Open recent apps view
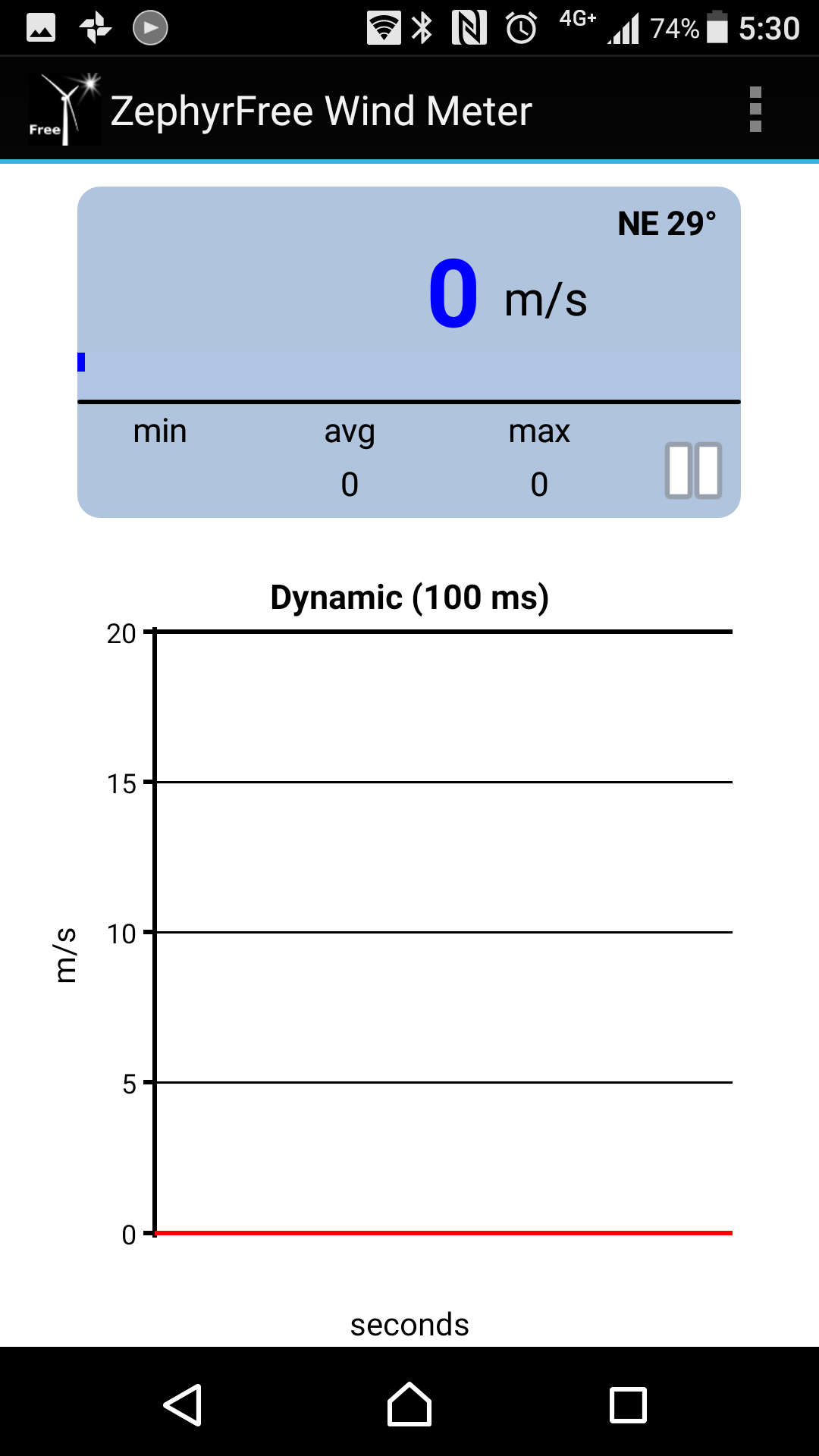 (x=628, y=1404)
